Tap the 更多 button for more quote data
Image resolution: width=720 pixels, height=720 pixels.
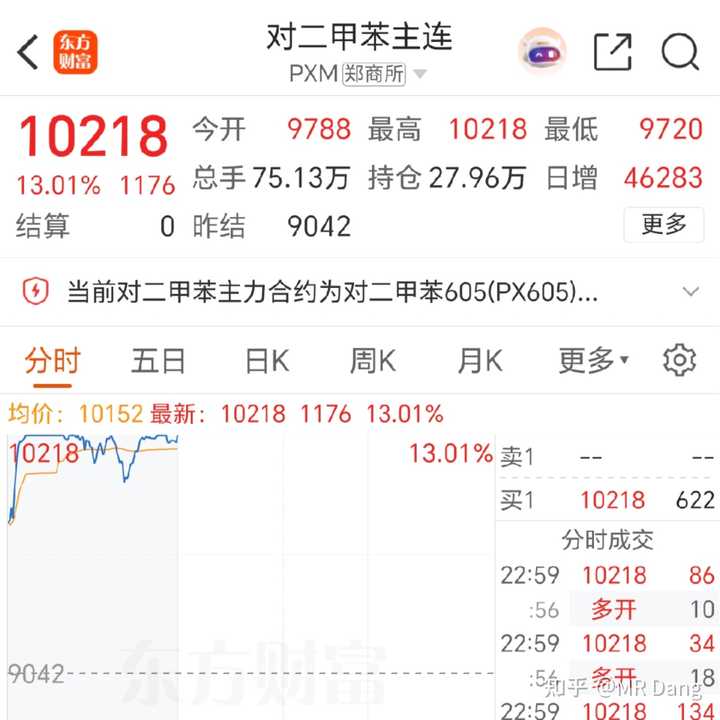coord(664,225)
